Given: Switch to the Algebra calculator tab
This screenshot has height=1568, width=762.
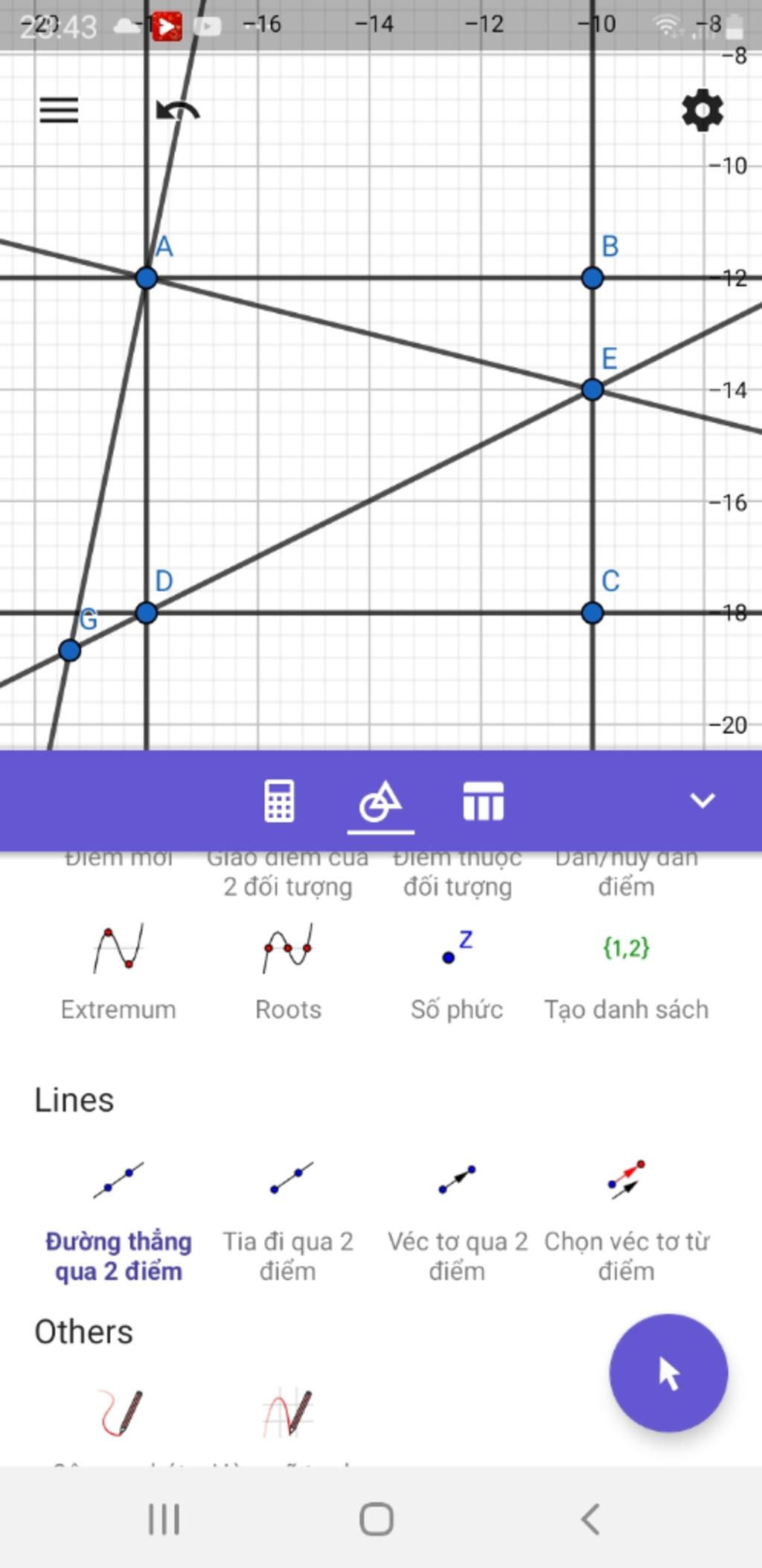Looking at the screenshot, I should pyautogui.click(x=280, y=801).
